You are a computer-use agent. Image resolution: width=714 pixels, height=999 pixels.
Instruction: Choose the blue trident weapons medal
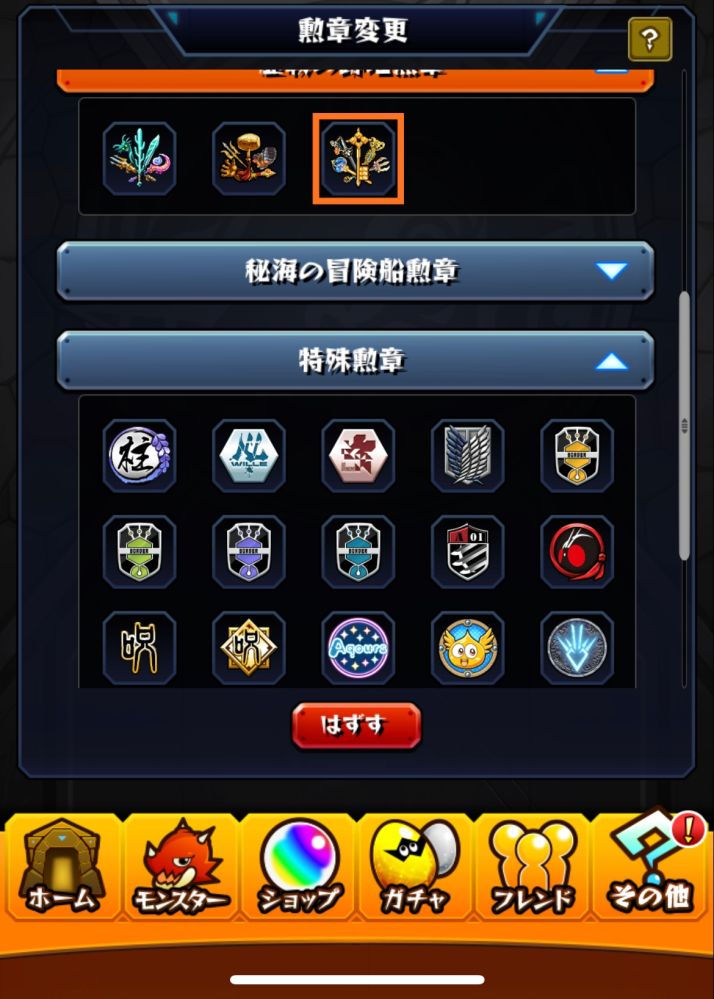[x=139, y=159]
